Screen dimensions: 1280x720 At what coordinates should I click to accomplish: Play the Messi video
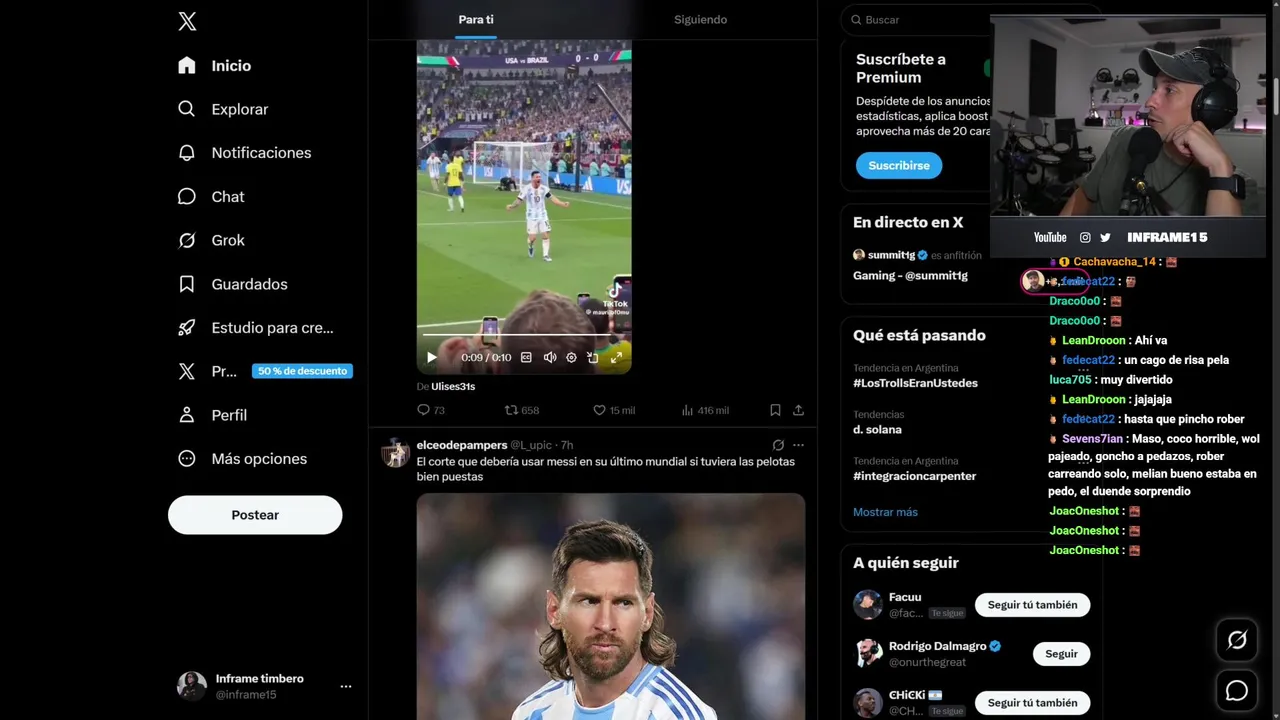432,357
